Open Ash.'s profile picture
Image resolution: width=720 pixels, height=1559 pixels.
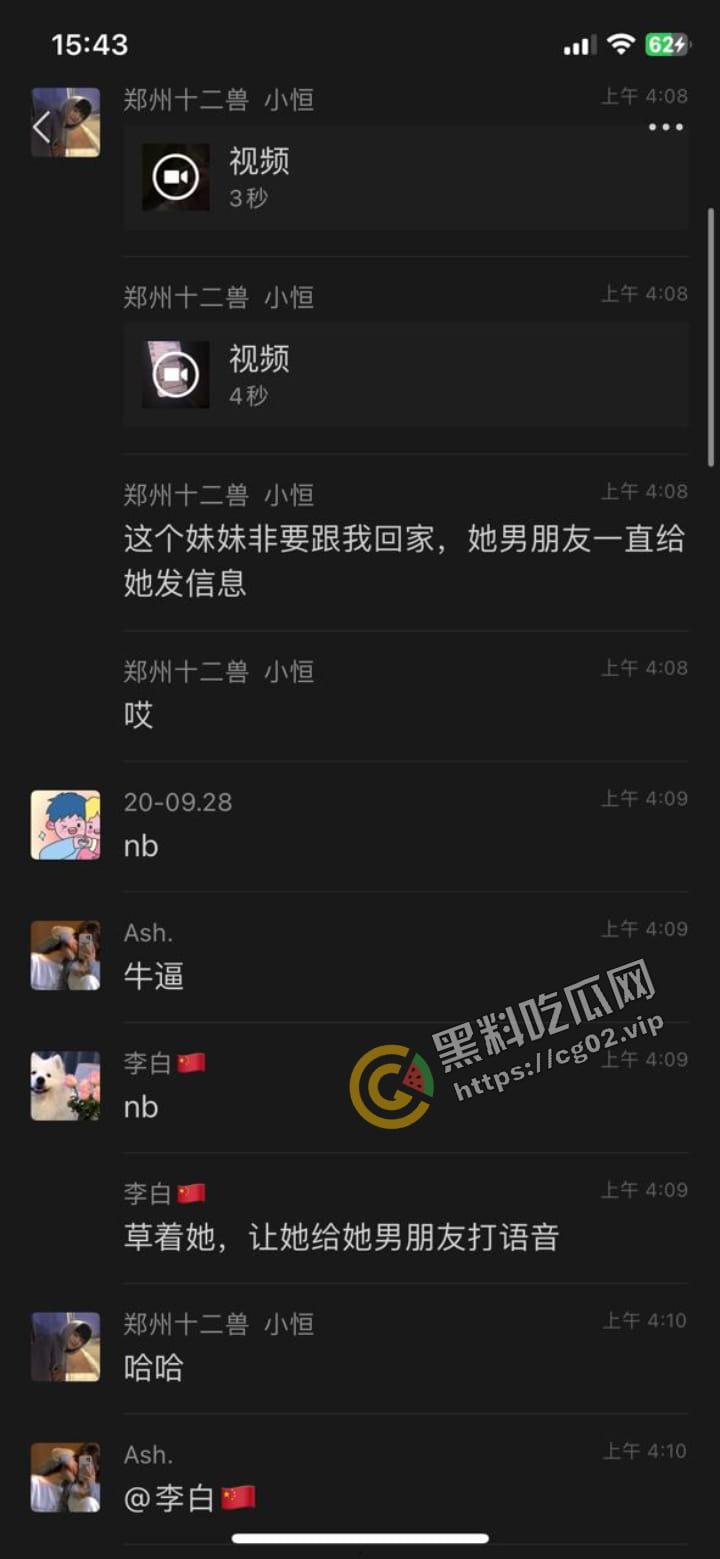[x=65, y=956]
